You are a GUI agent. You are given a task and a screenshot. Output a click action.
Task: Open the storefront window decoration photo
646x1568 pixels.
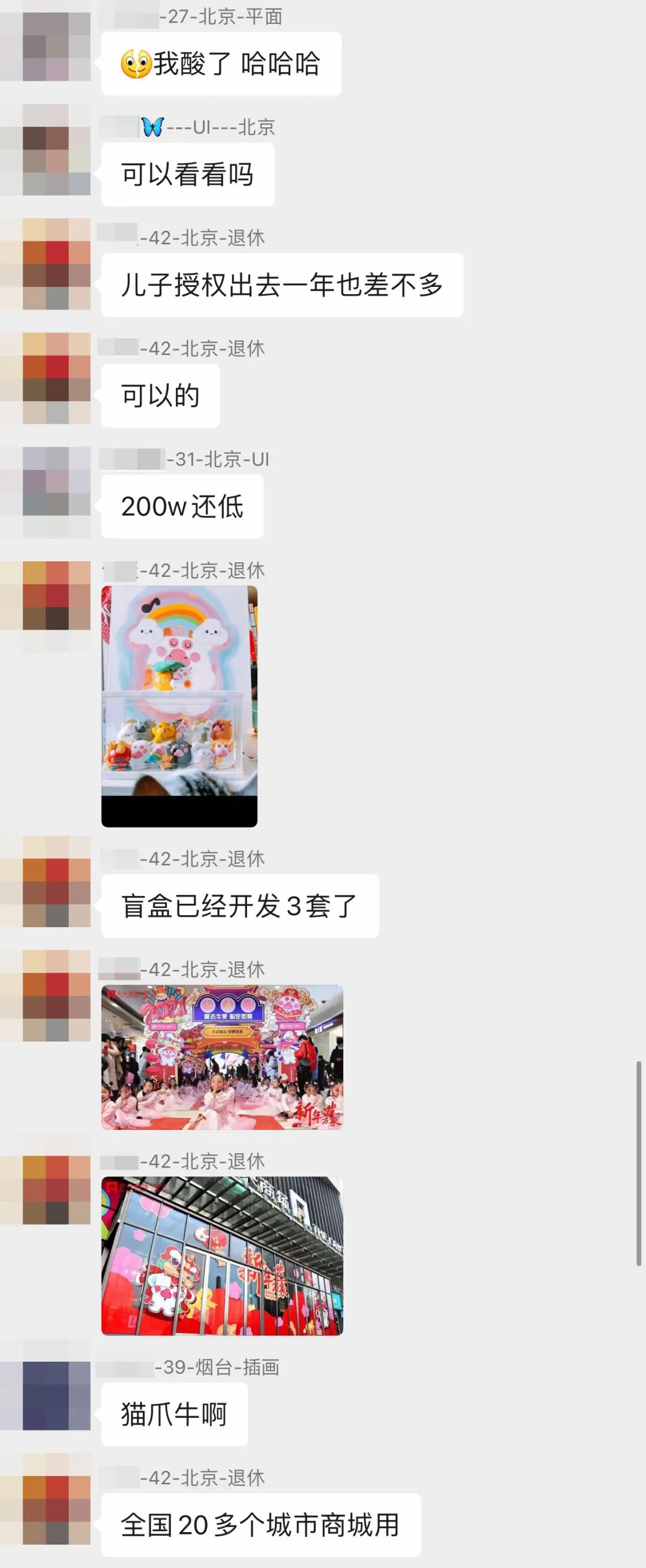pyautogui.click(x=222, y=1256)
